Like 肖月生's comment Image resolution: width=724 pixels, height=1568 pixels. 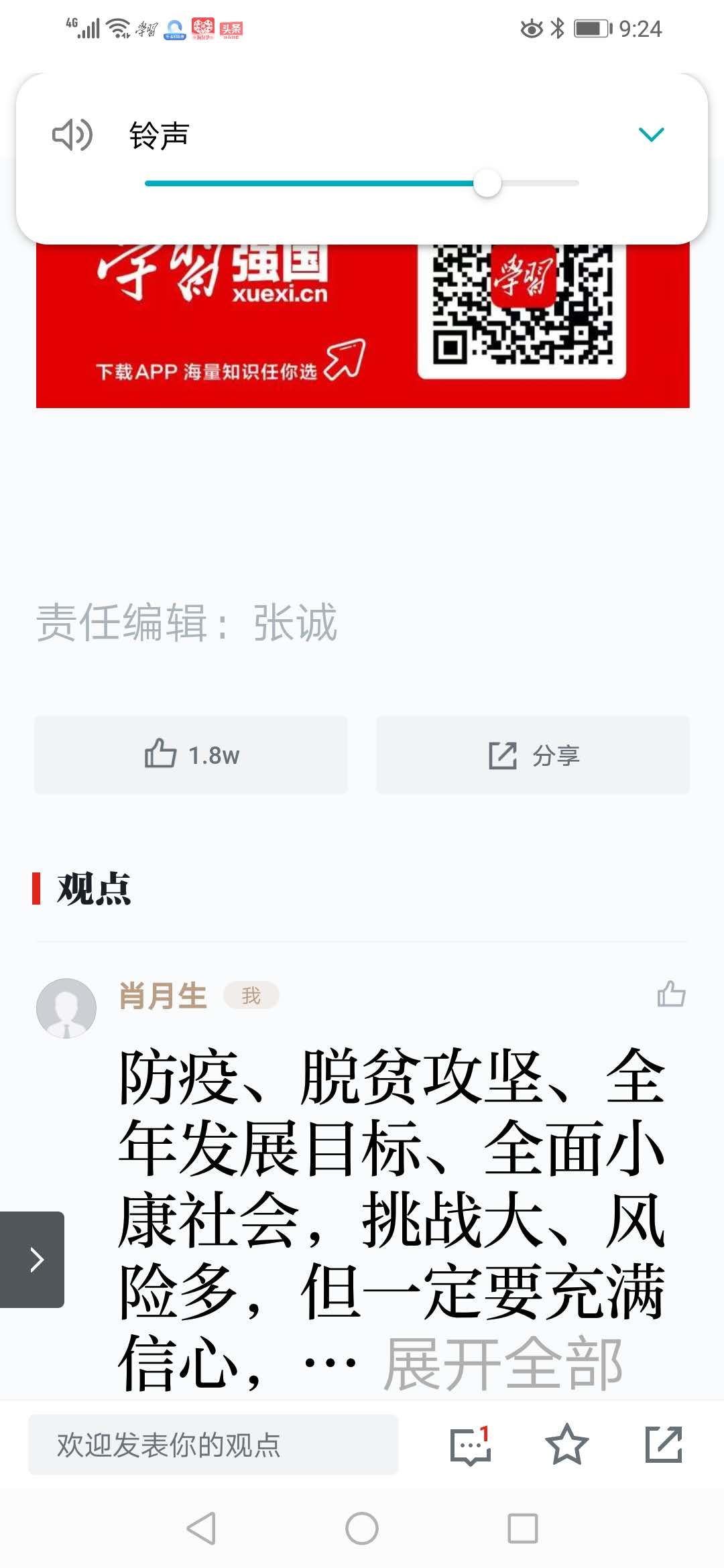tap(671, 994)
